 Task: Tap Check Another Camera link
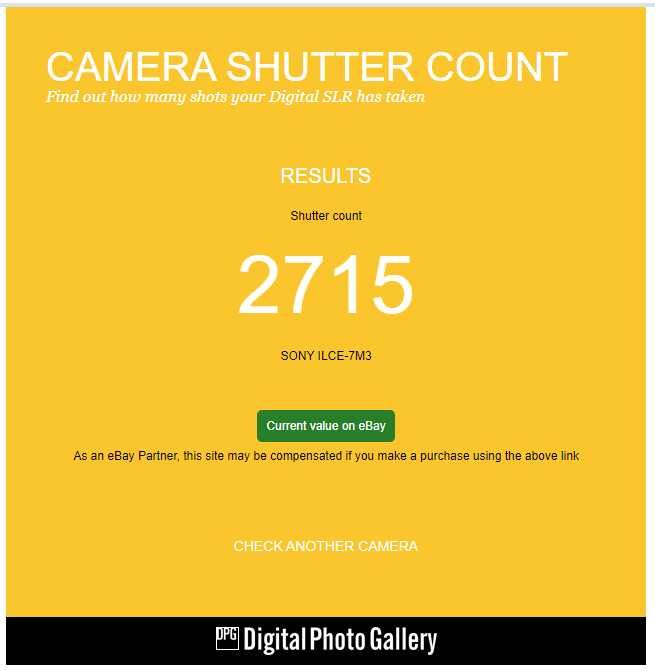pyautogui.click(x=325, y=546)
